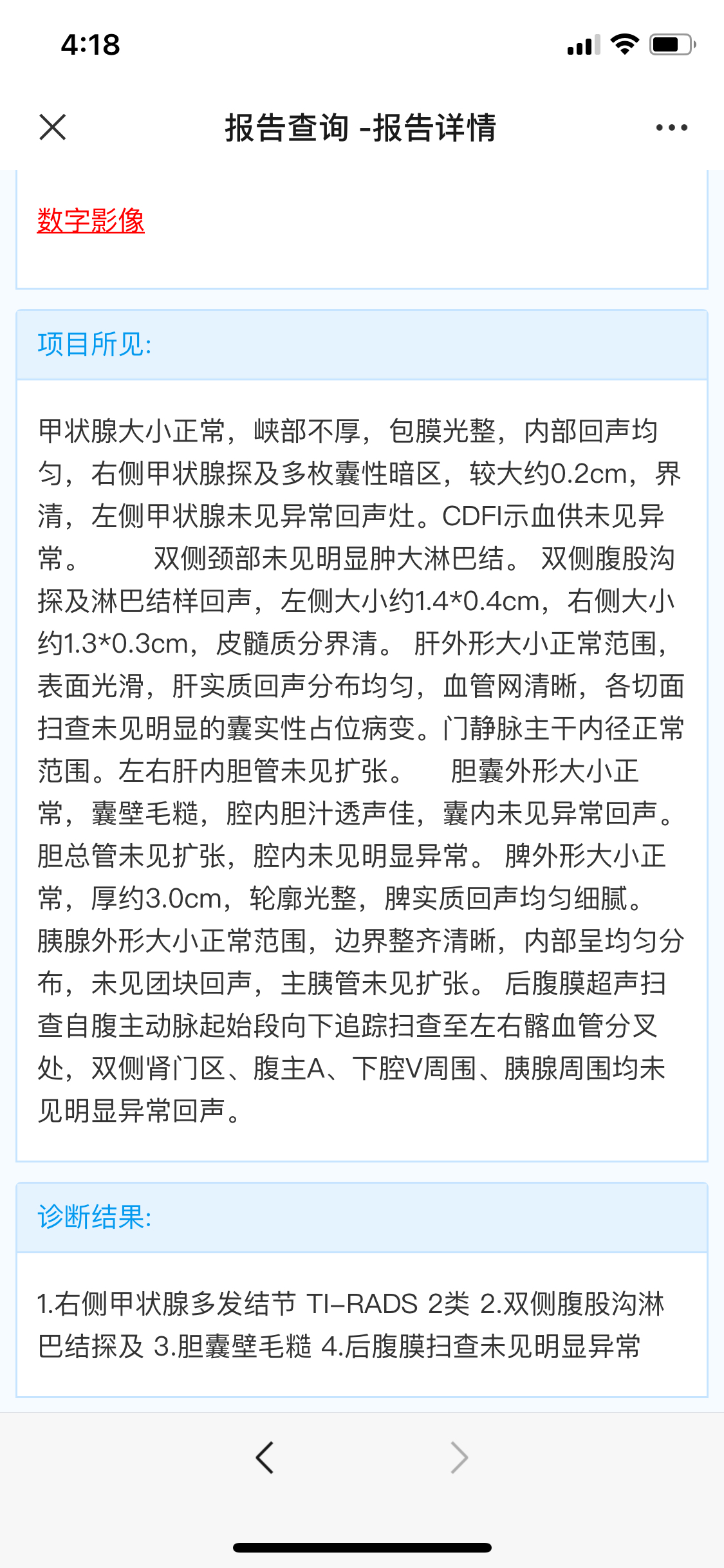Go back with the left arrow
This screenshot has width=724, height=1568.
(265, 1457)
